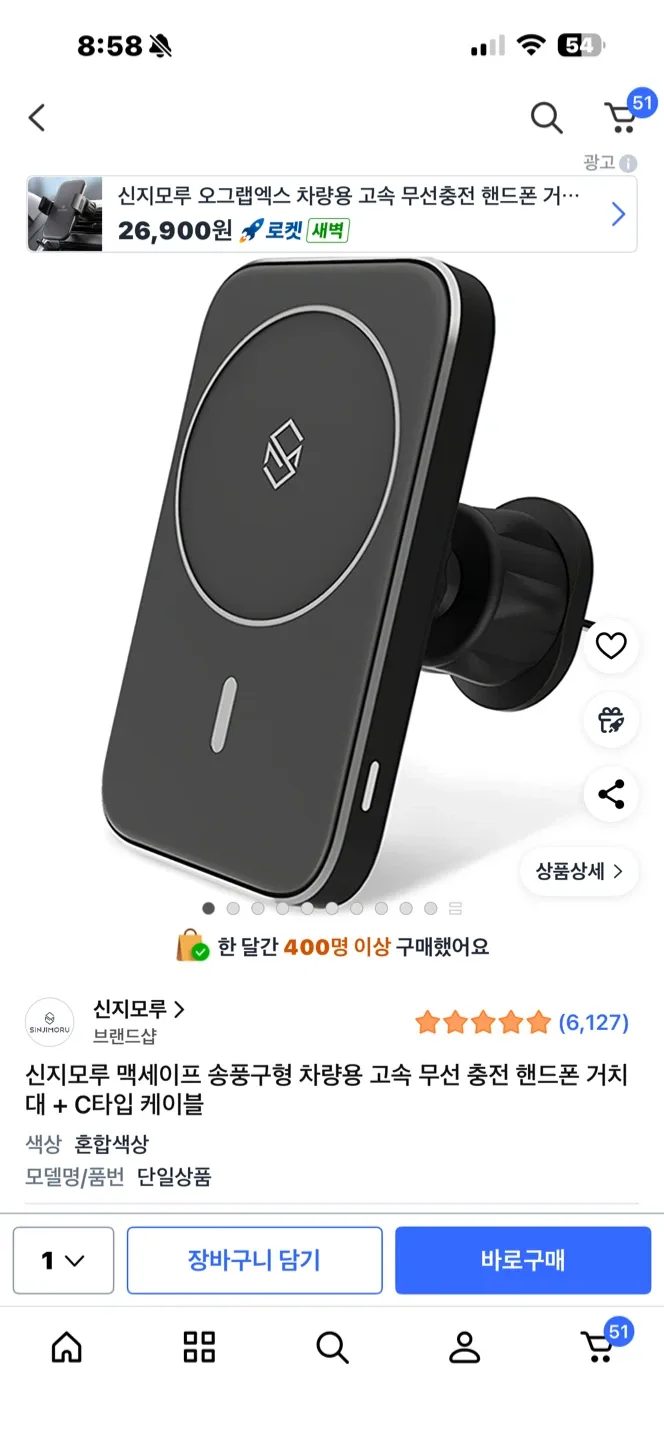Share this product
This screenshot has height=1440, width=664.
611,795
